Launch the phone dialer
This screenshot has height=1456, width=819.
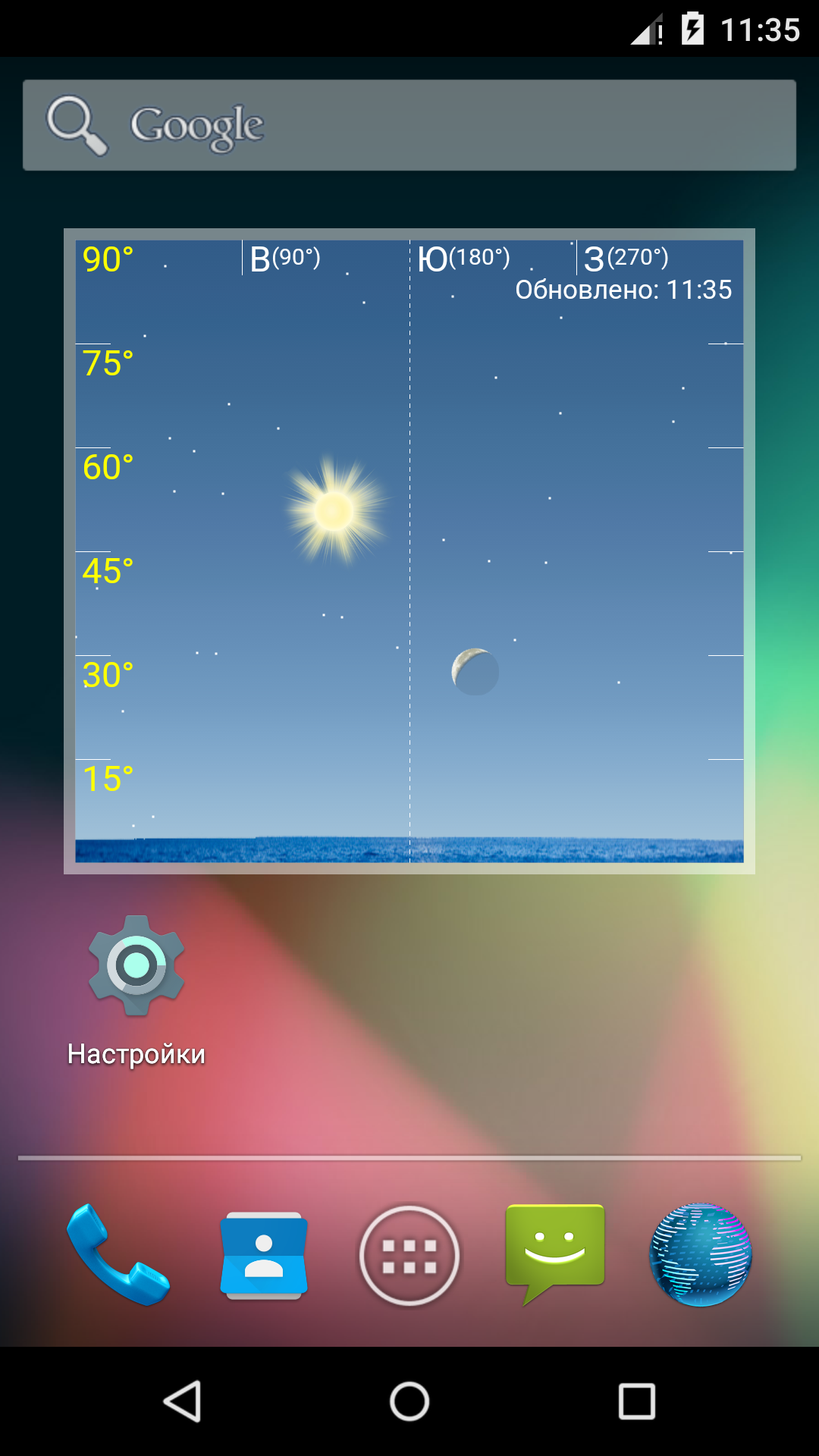(x=118, y=1255)
